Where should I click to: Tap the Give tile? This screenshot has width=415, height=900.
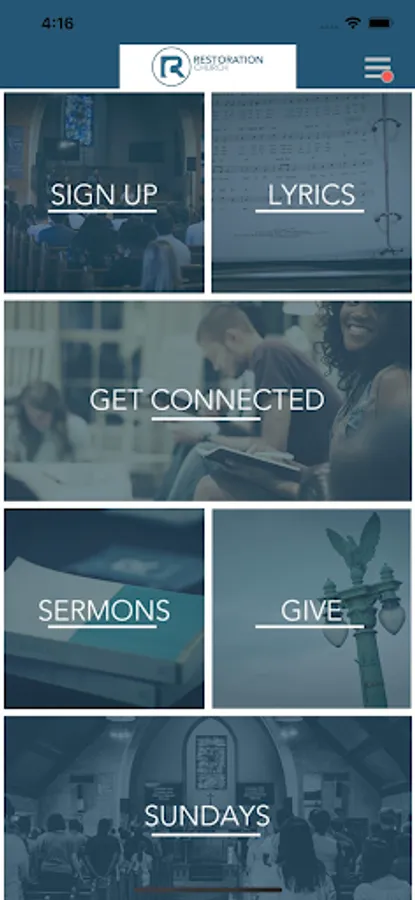point(311,608)
